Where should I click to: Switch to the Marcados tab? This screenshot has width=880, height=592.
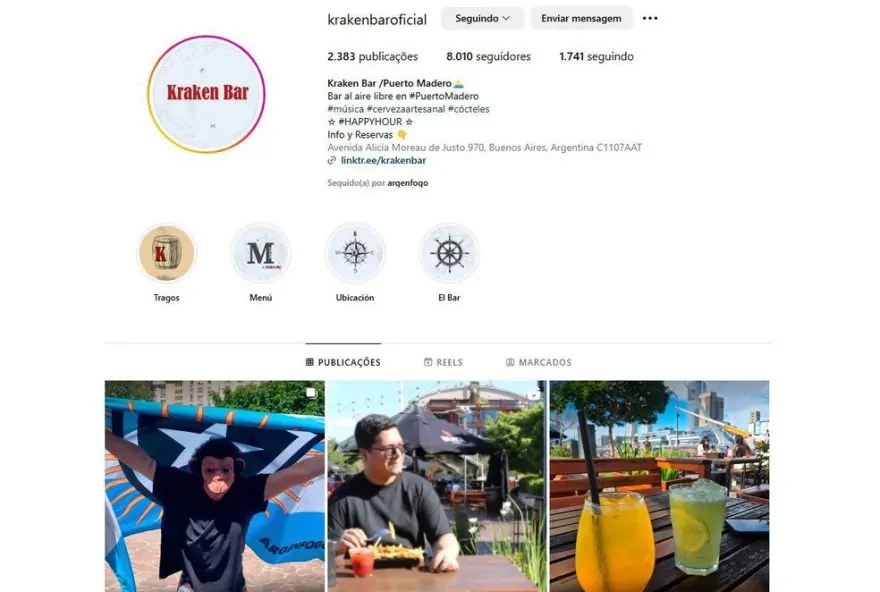[538, 362]
